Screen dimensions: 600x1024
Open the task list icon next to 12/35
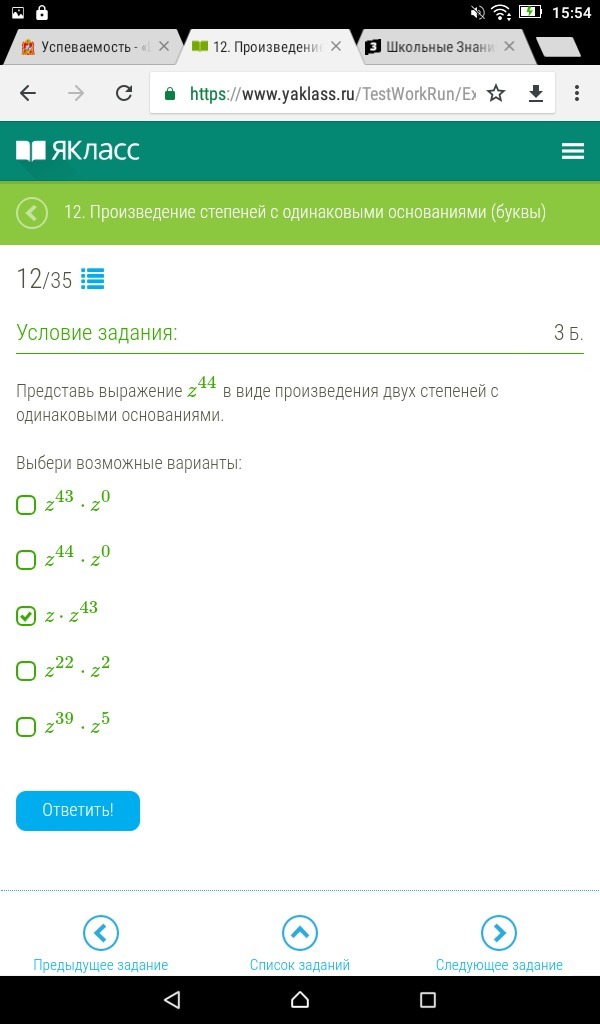(93, 280)
